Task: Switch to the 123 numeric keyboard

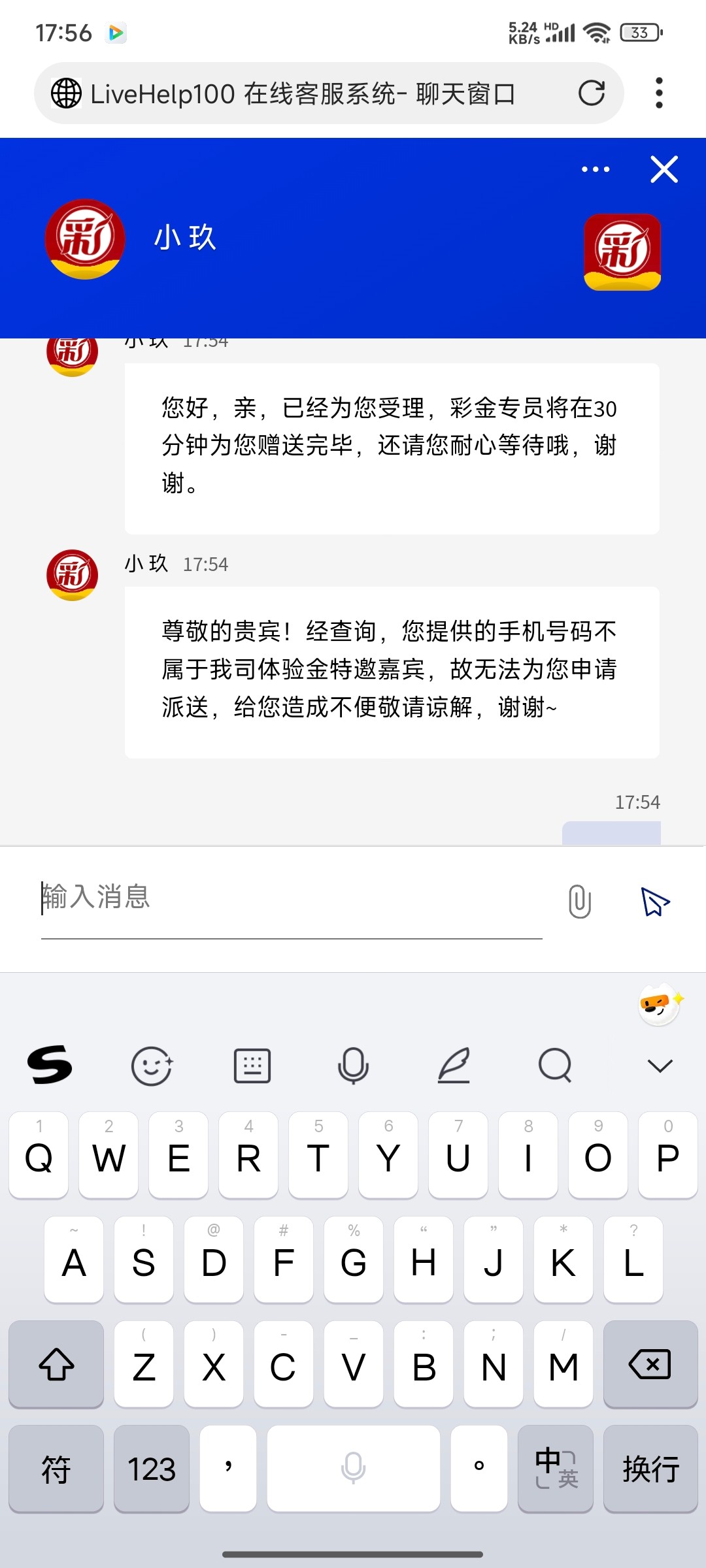Action: (x=152, y=1469)
